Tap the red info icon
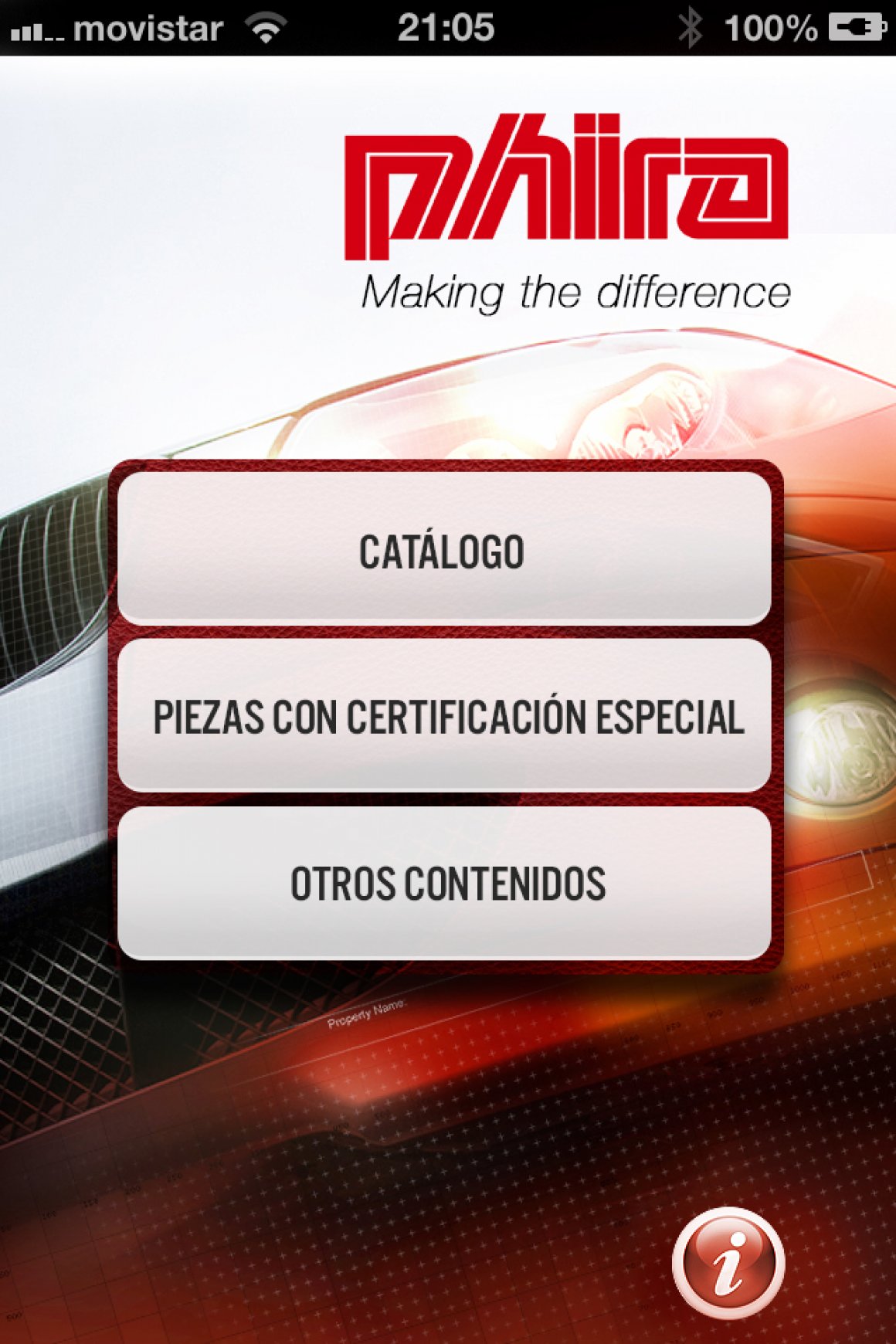This screenshot has width=896, height=1344. [728, 1263]
